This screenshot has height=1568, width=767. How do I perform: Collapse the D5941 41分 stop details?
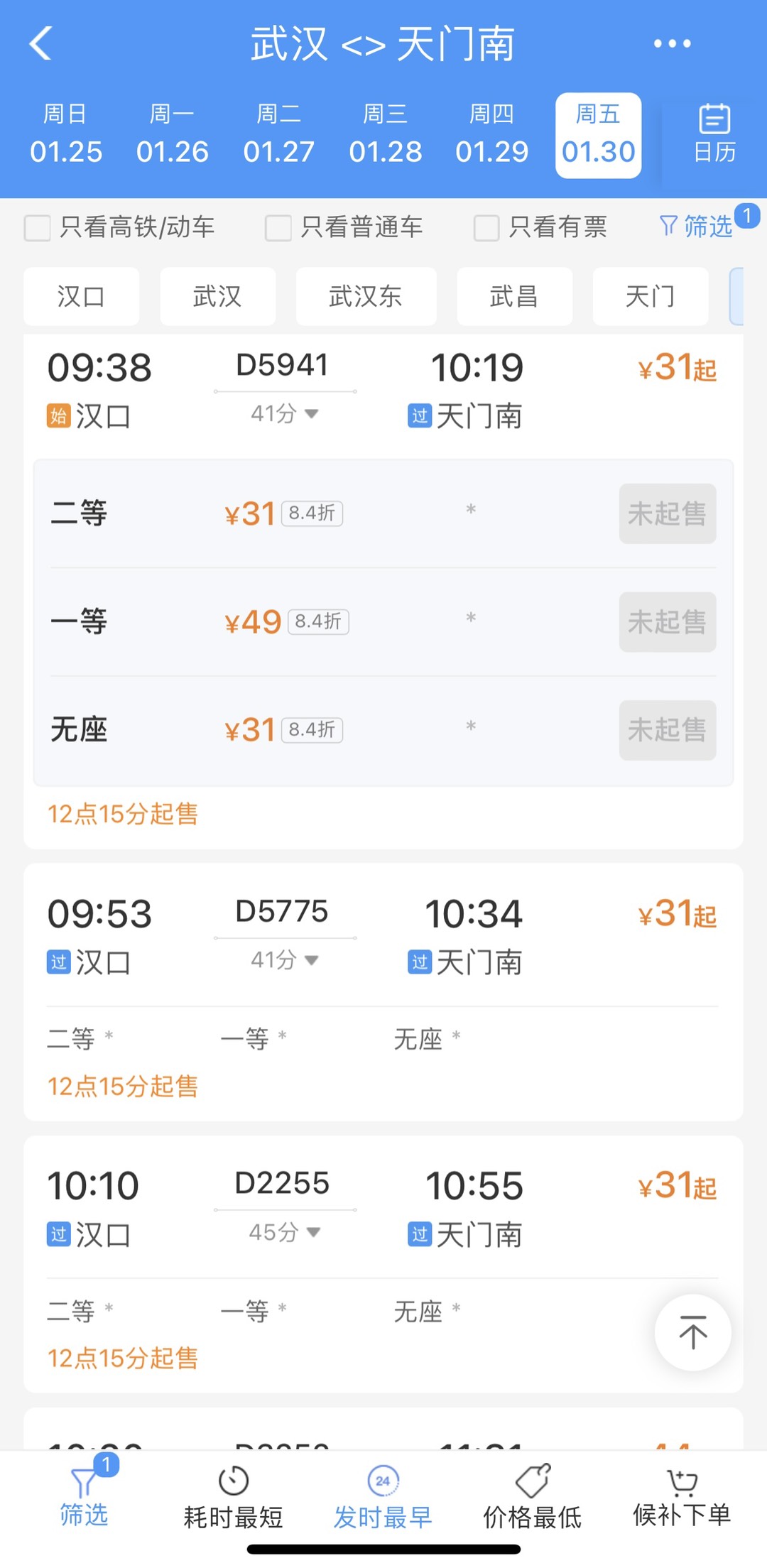tap(285, 413)
